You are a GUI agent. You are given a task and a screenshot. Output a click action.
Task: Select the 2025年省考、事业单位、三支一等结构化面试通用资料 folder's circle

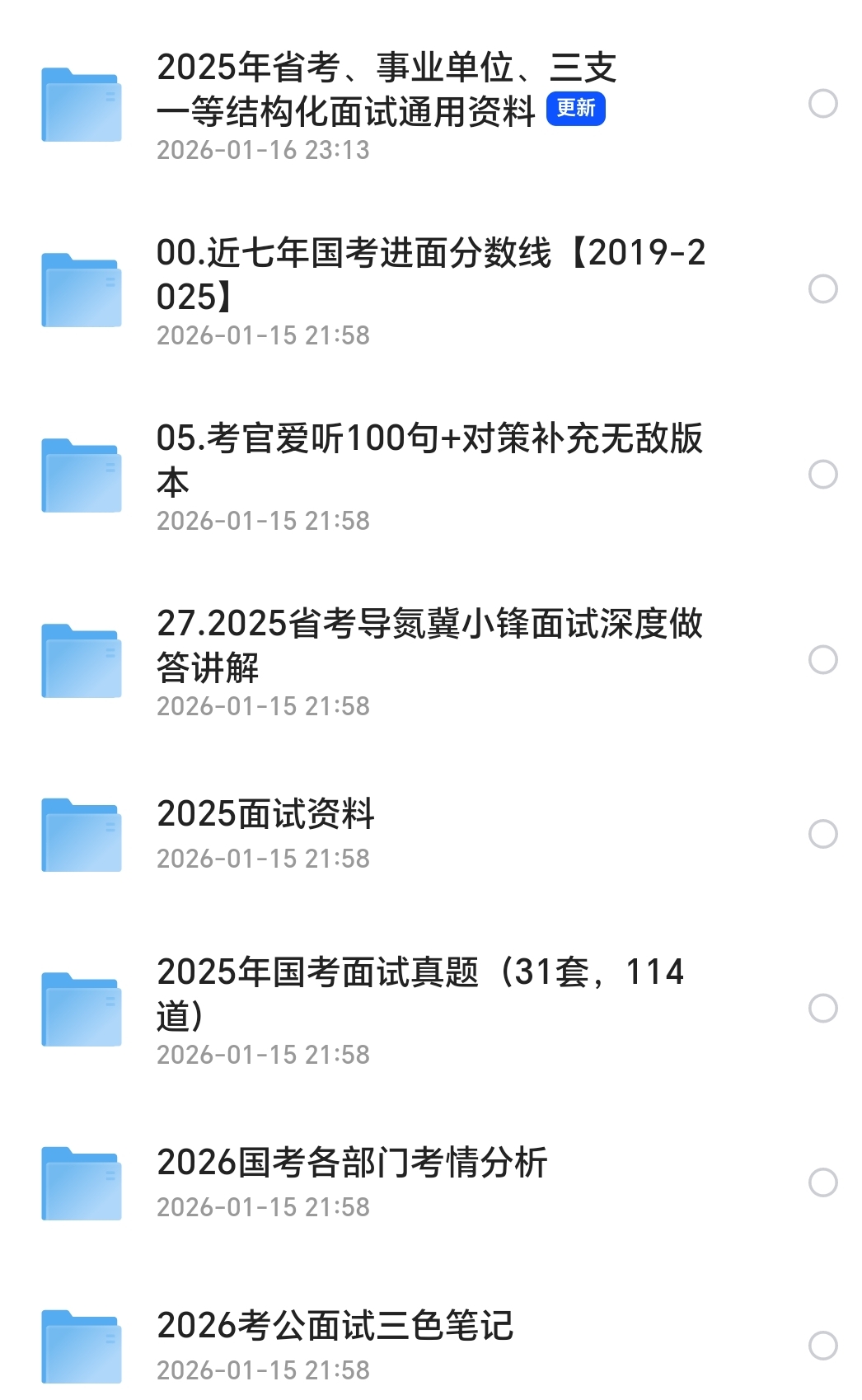[x=822, y=104]
